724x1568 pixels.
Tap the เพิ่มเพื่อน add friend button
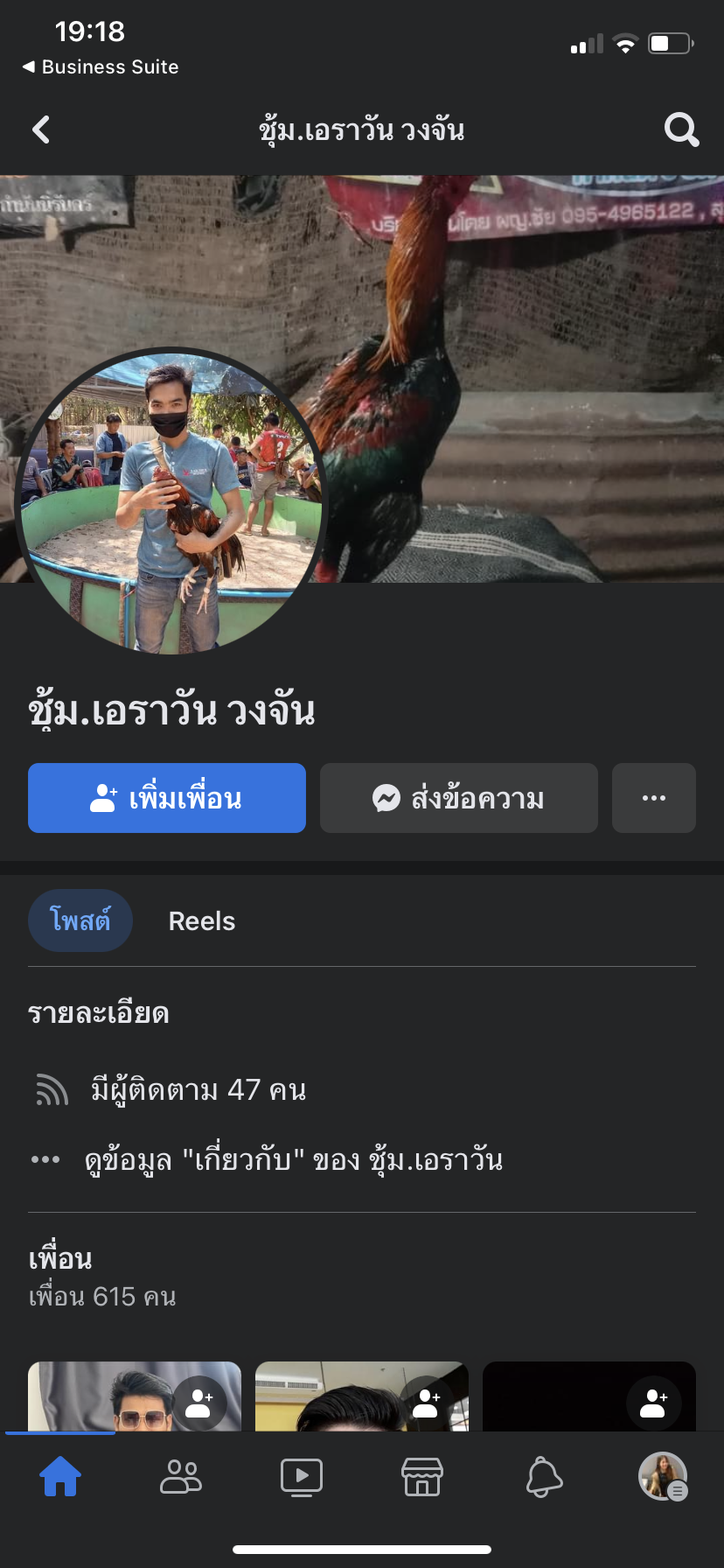(x=167, y=798)
